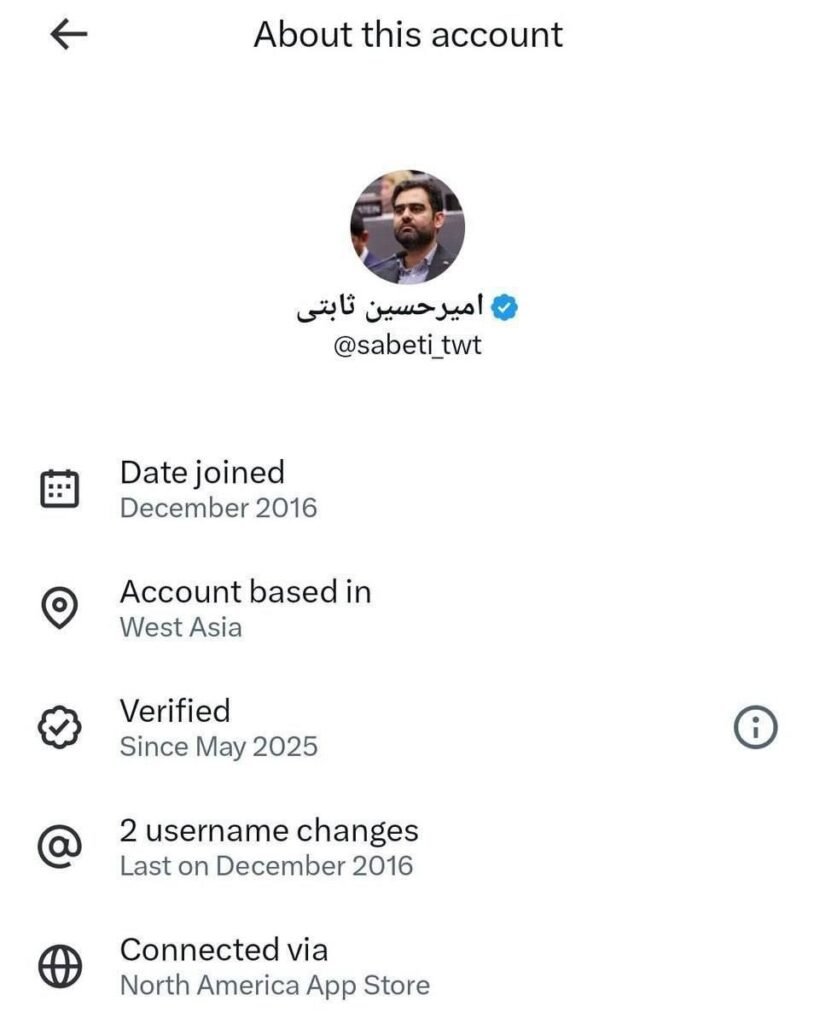Tap the @sabeti_twt profile picture
The width and height of the screenshot is (814, 1024).
pos(407,227)
